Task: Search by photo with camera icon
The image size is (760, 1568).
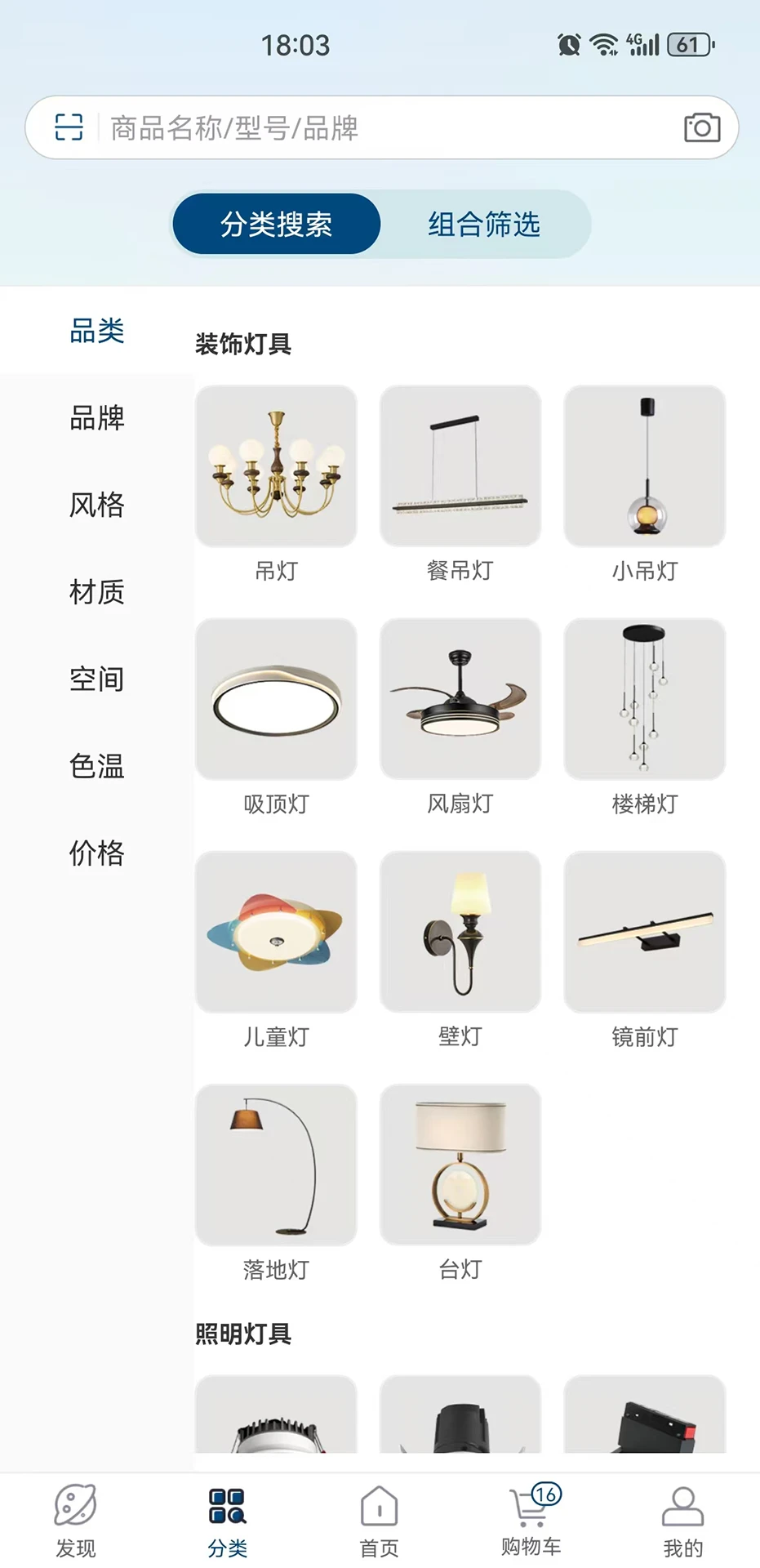Action: [702, 127]
